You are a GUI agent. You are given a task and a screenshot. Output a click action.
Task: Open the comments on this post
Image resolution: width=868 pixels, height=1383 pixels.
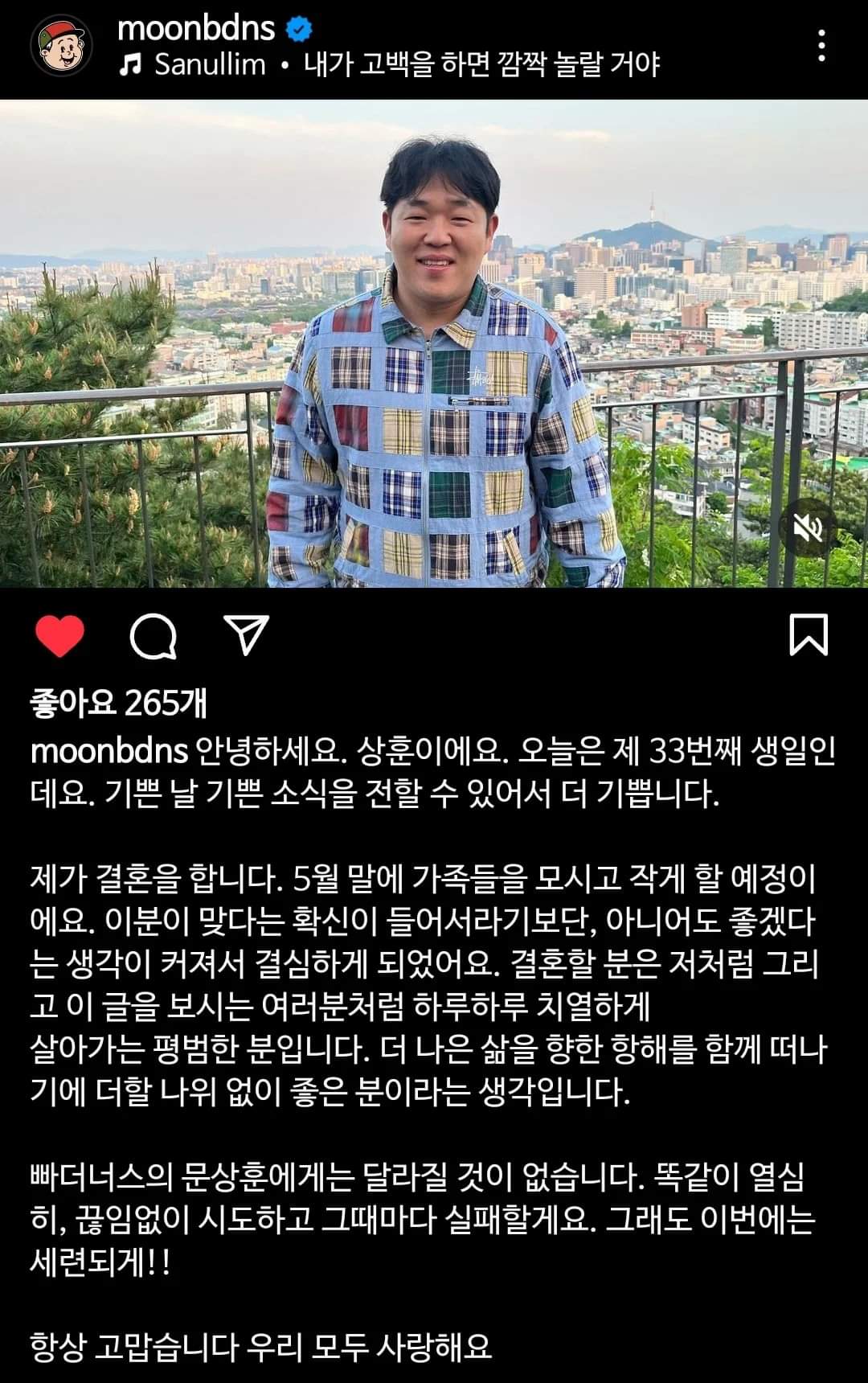(153, 636)
